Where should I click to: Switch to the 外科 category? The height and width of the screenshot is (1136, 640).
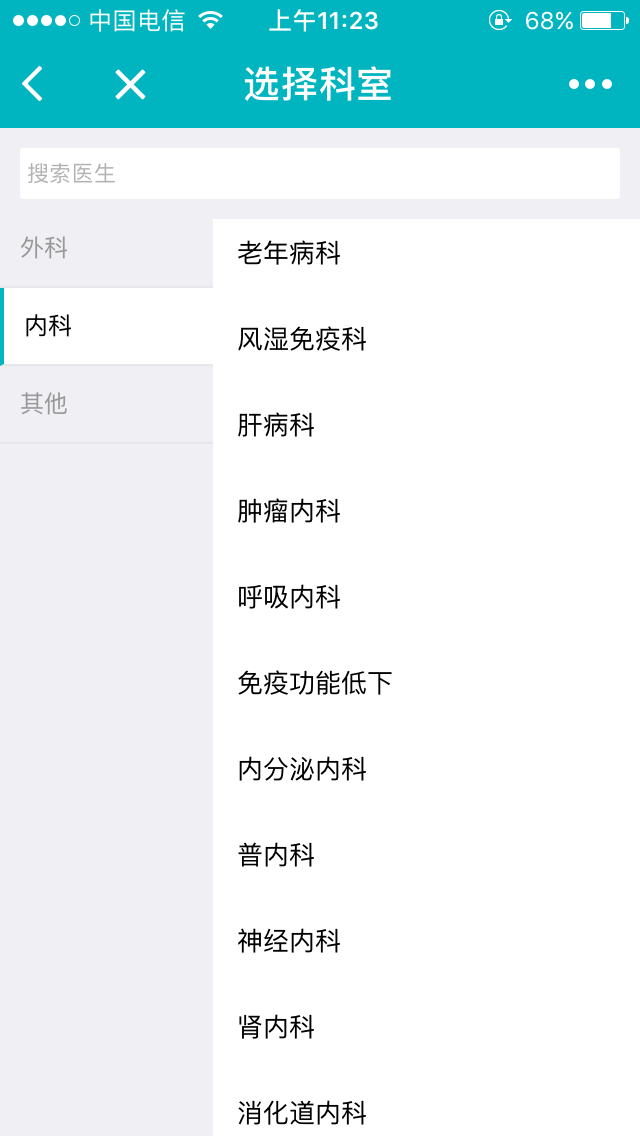106,248
